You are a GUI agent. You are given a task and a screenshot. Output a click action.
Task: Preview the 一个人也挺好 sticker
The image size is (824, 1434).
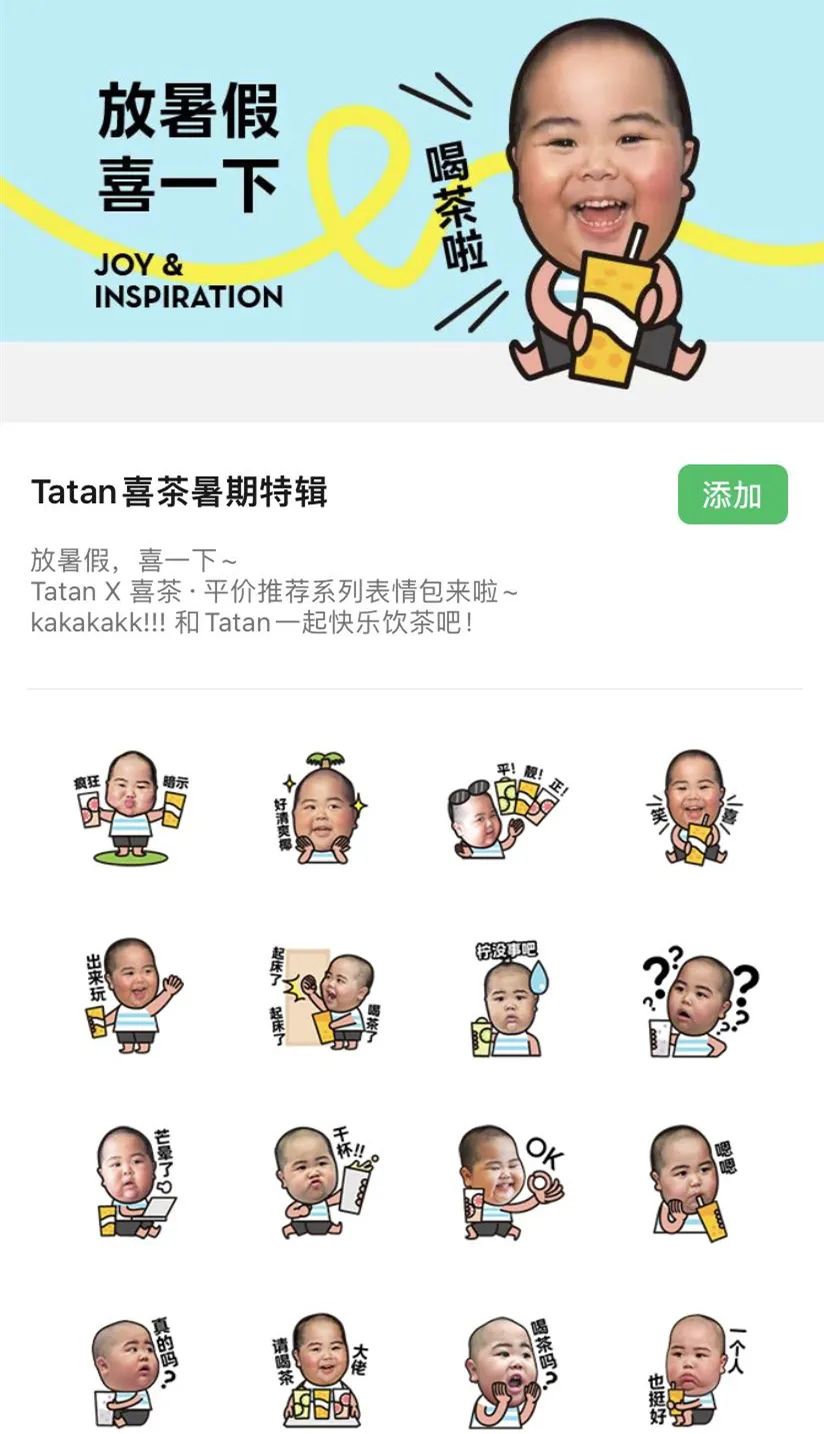click(x=694, y=1370)
